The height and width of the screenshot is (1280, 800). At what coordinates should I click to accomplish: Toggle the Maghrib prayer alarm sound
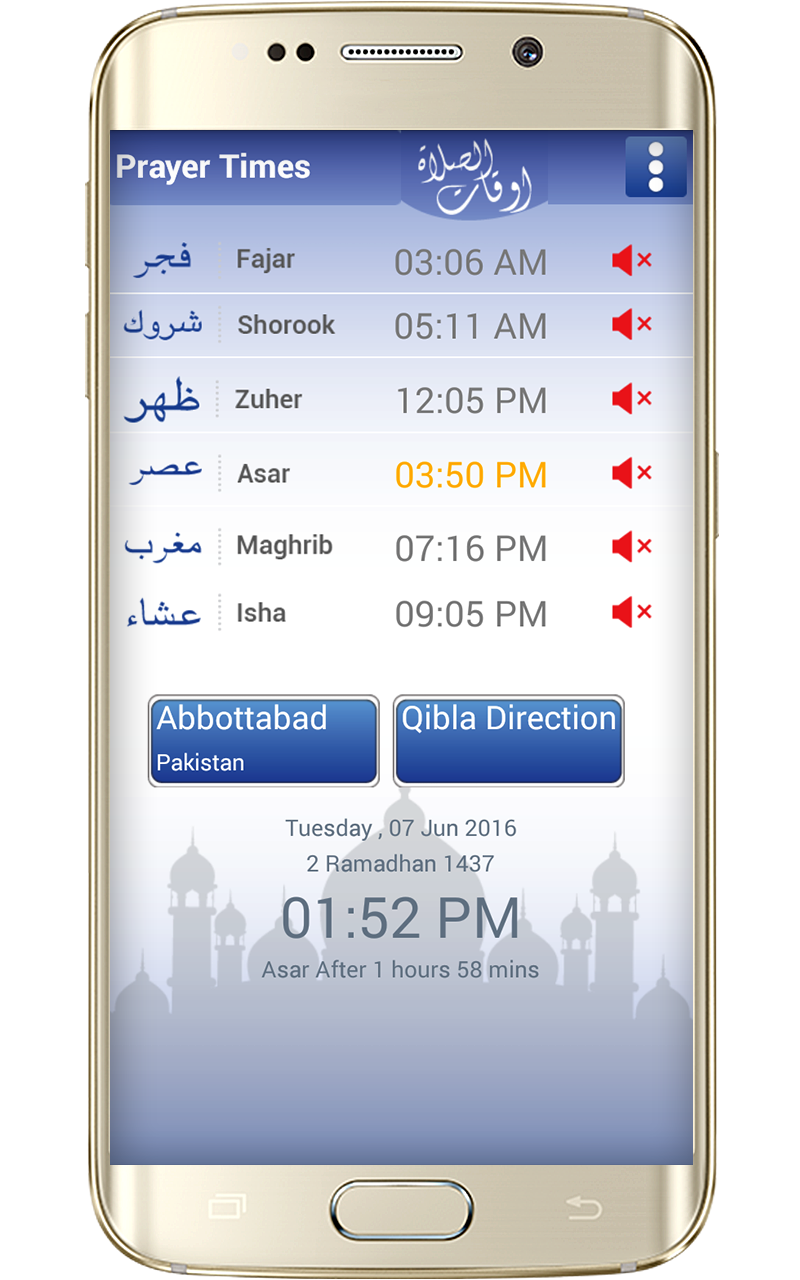coord(632,546)
